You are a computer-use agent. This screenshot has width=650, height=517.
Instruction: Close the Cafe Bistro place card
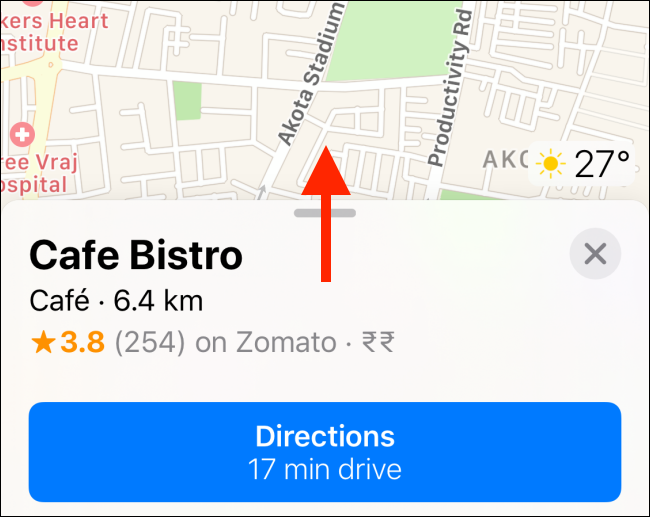595,254
